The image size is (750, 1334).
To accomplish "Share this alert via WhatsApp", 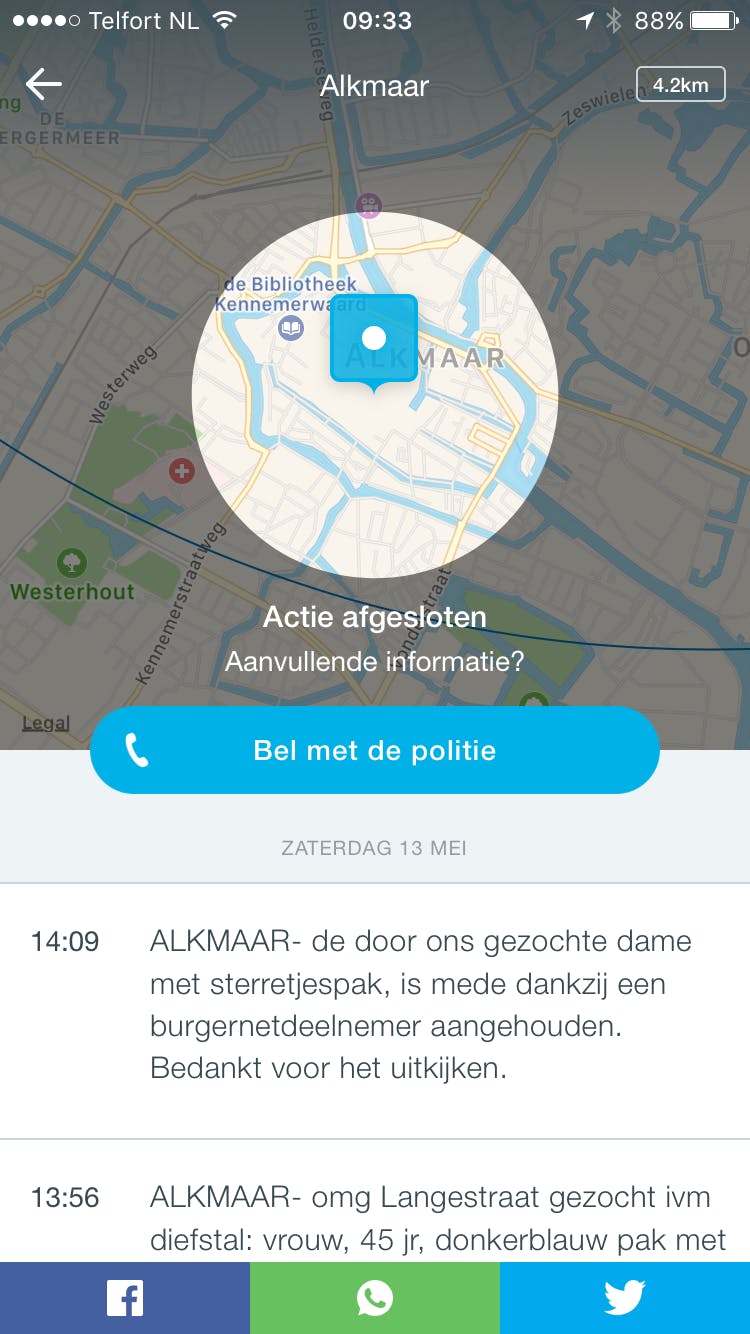I will click(375, 1298).
